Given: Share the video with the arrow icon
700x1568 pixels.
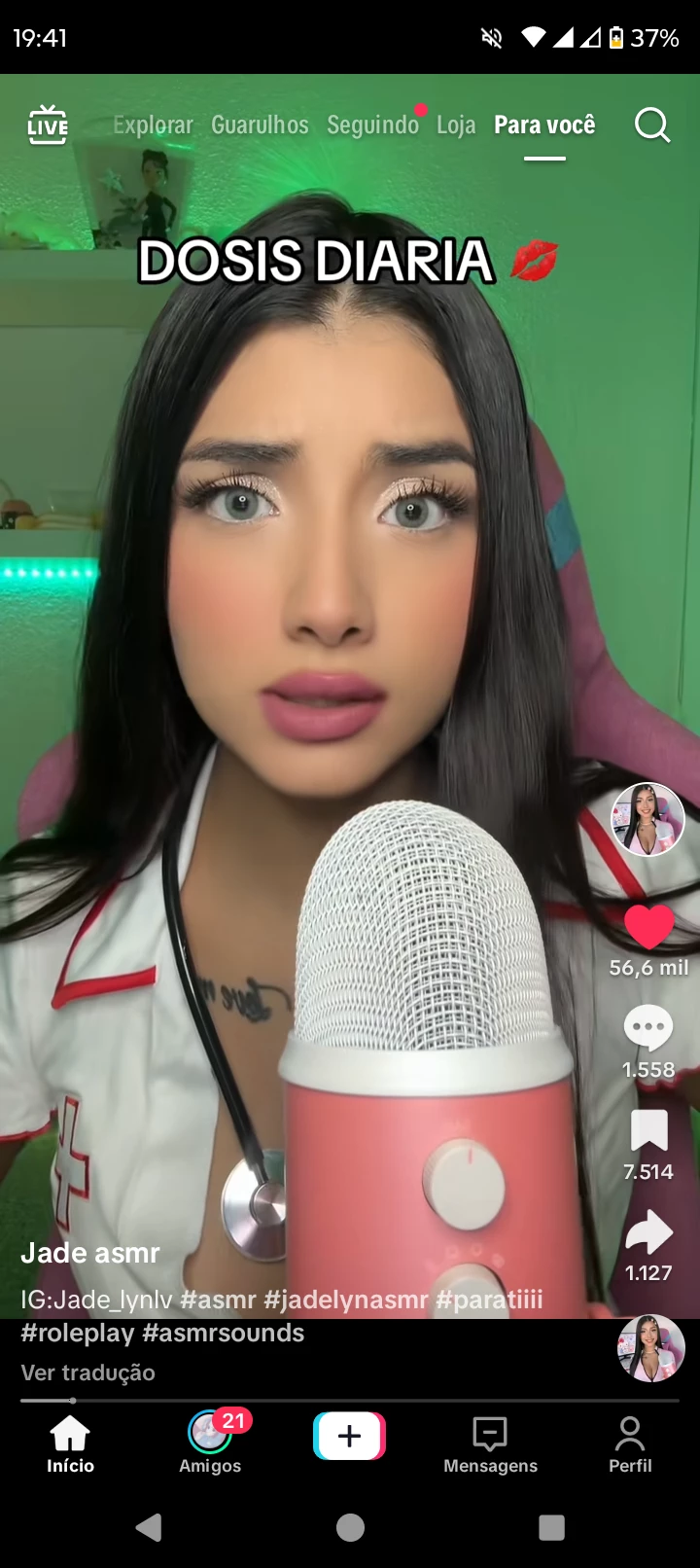Looking at the screenshot, I should click(x=648, y=1232).
